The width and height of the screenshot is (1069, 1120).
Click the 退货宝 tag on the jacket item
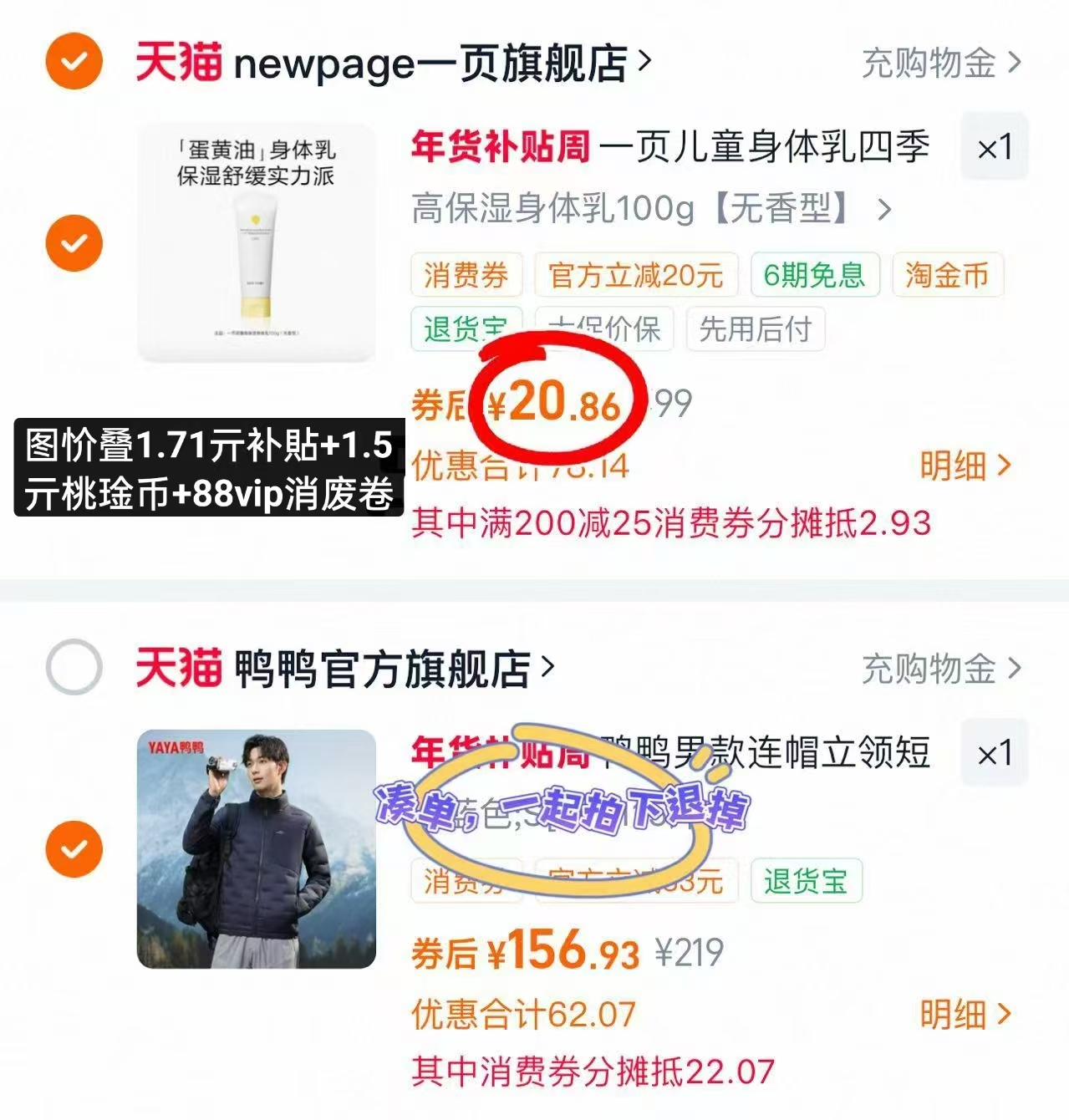pos(805,880)
